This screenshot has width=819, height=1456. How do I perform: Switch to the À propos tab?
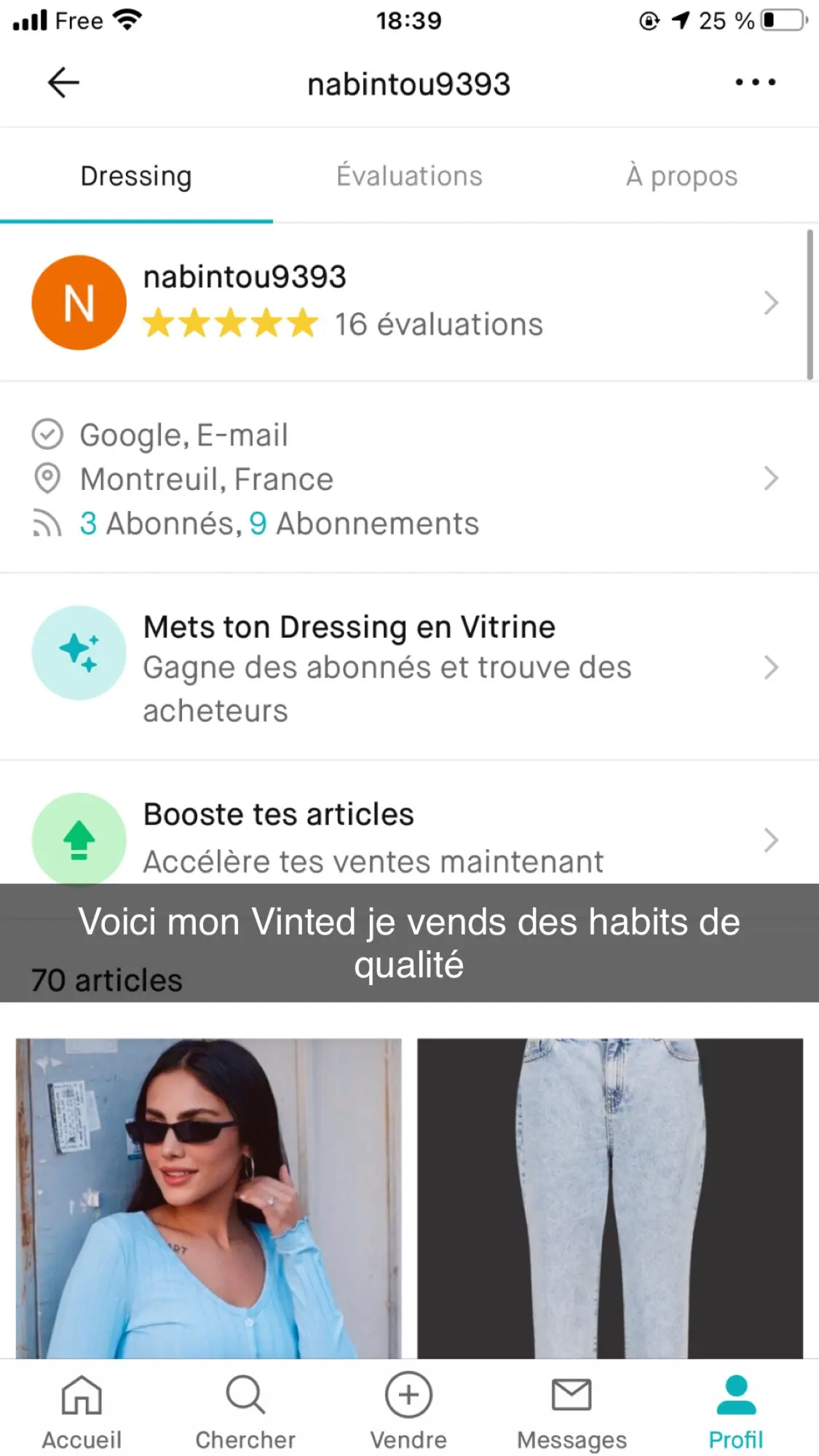tap(681, 176)
